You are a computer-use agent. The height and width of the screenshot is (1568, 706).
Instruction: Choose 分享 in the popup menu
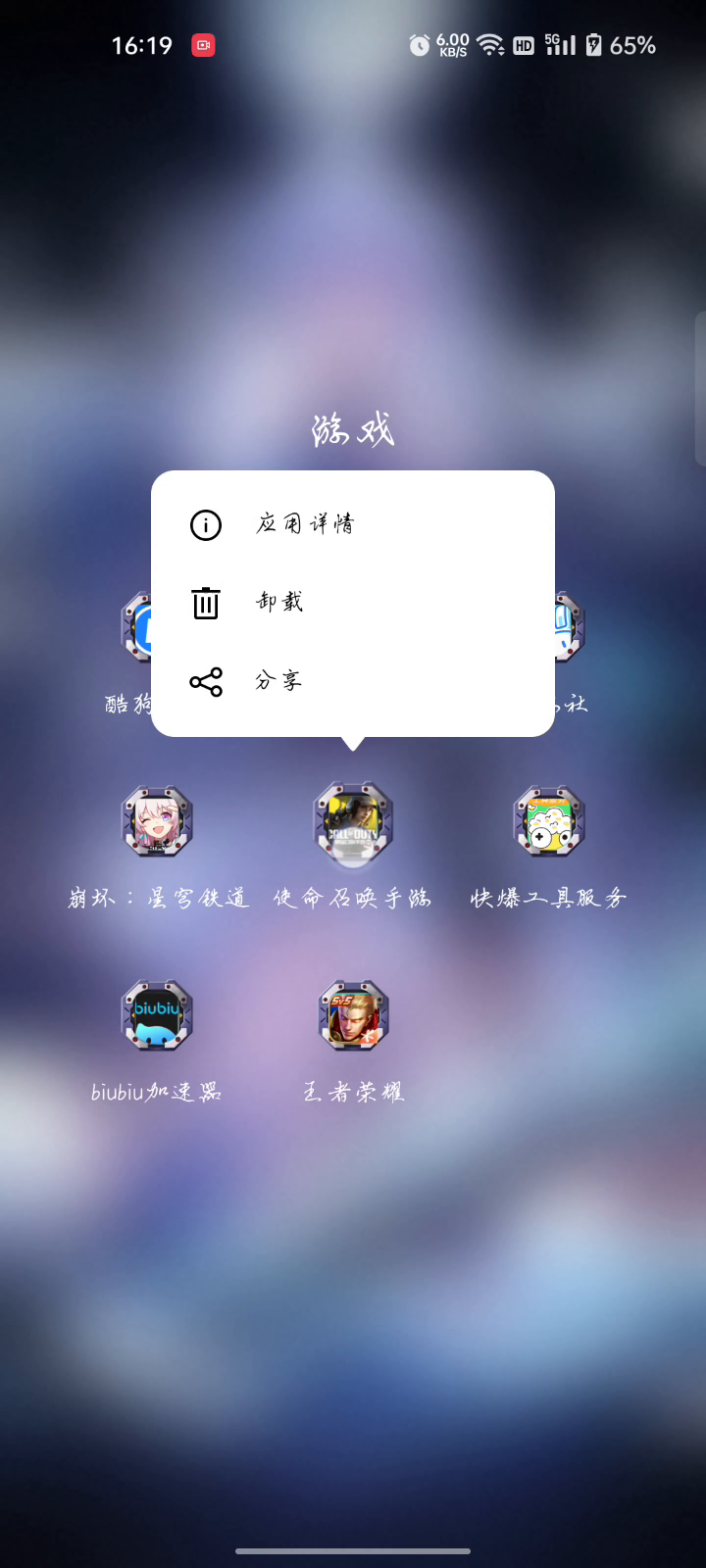click(353, 681)
